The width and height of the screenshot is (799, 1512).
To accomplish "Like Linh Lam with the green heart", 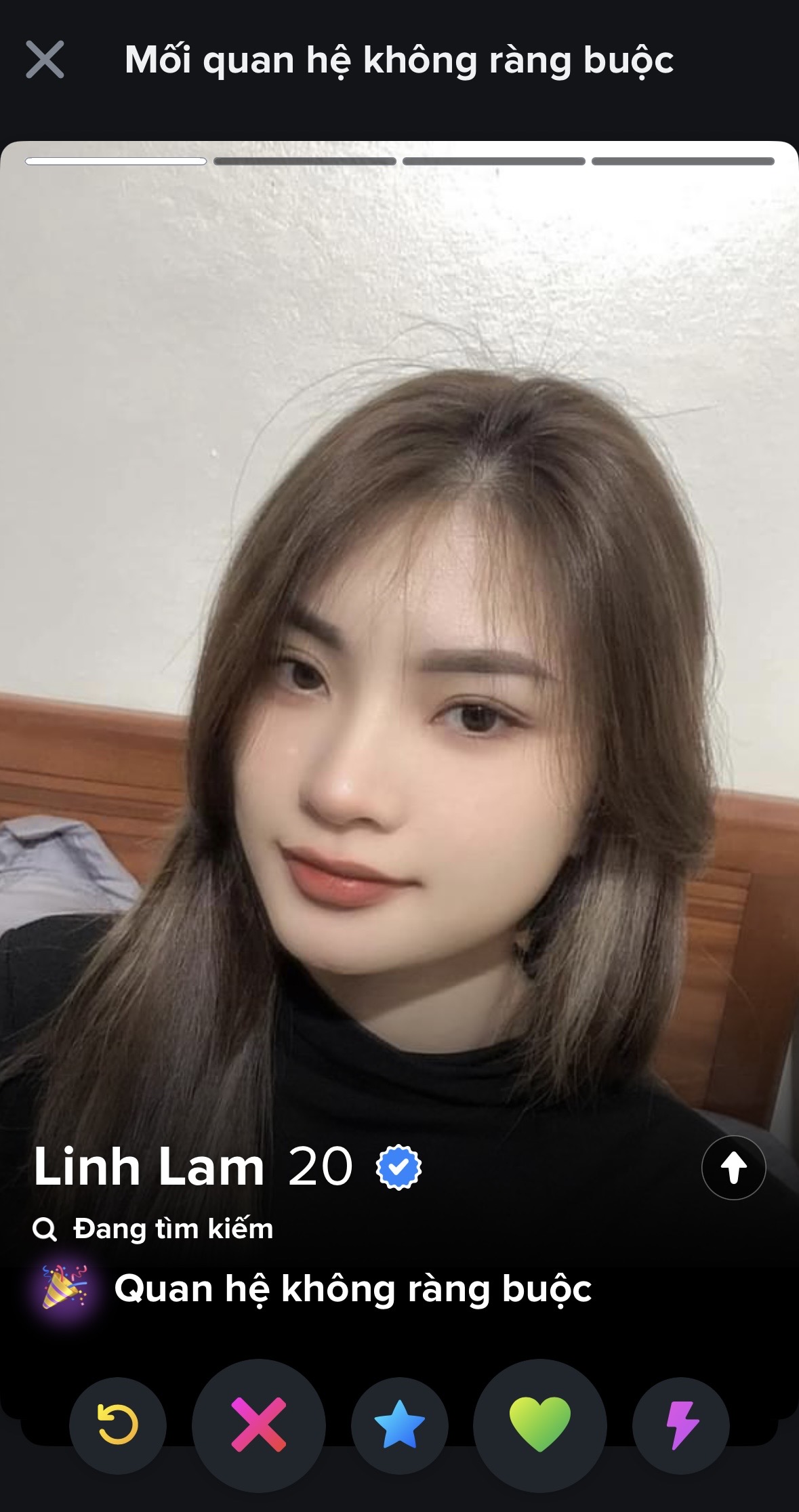I will [539, 1424].
